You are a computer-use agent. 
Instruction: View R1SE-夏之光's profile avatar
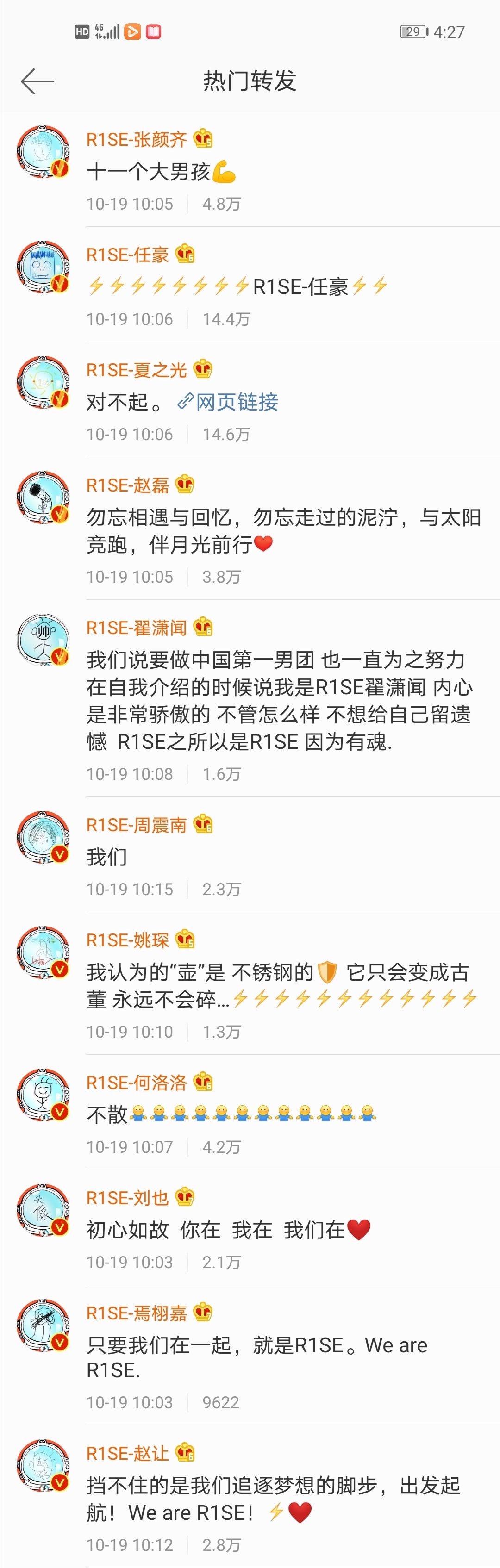click(x=43, y=382)
